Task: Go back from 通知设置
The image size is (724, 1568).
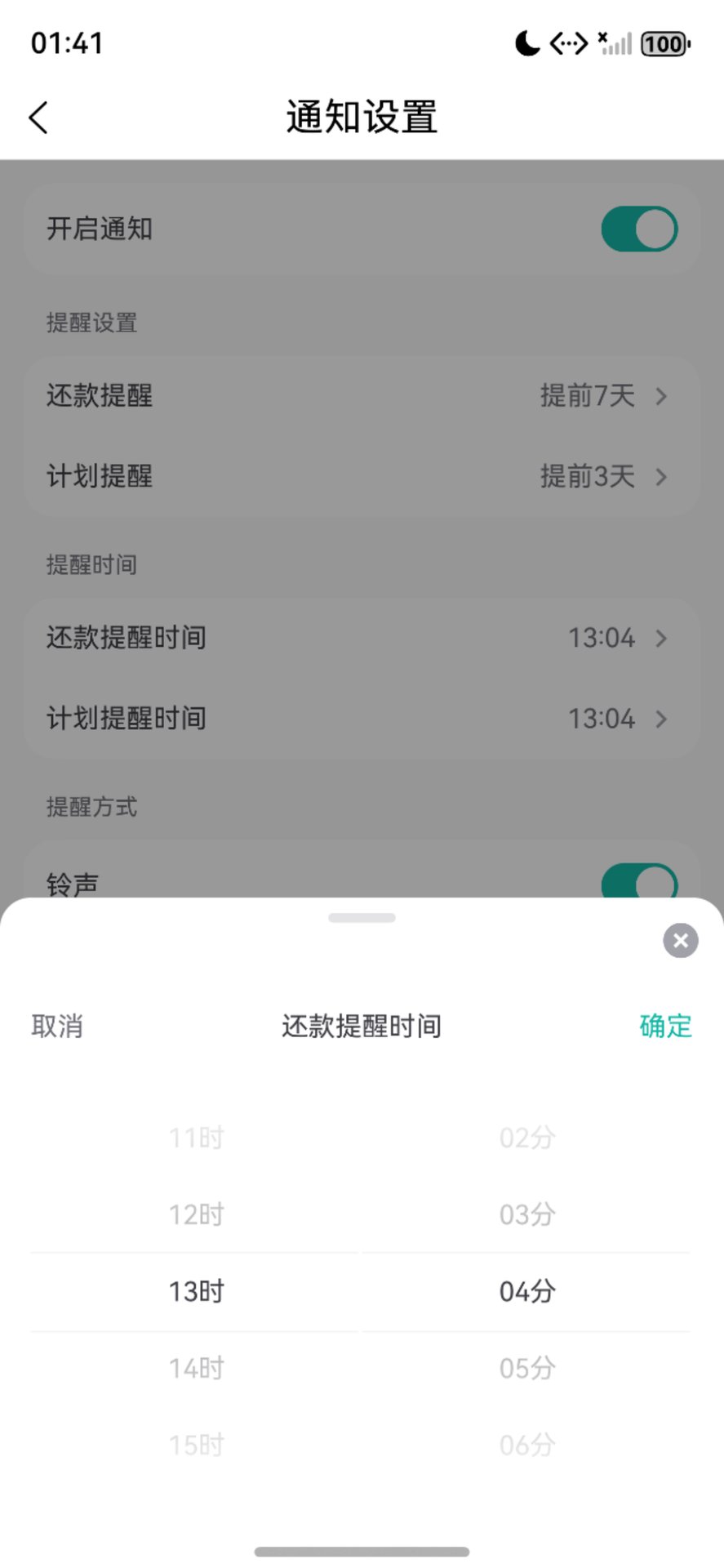Action: tap(38, 118)
